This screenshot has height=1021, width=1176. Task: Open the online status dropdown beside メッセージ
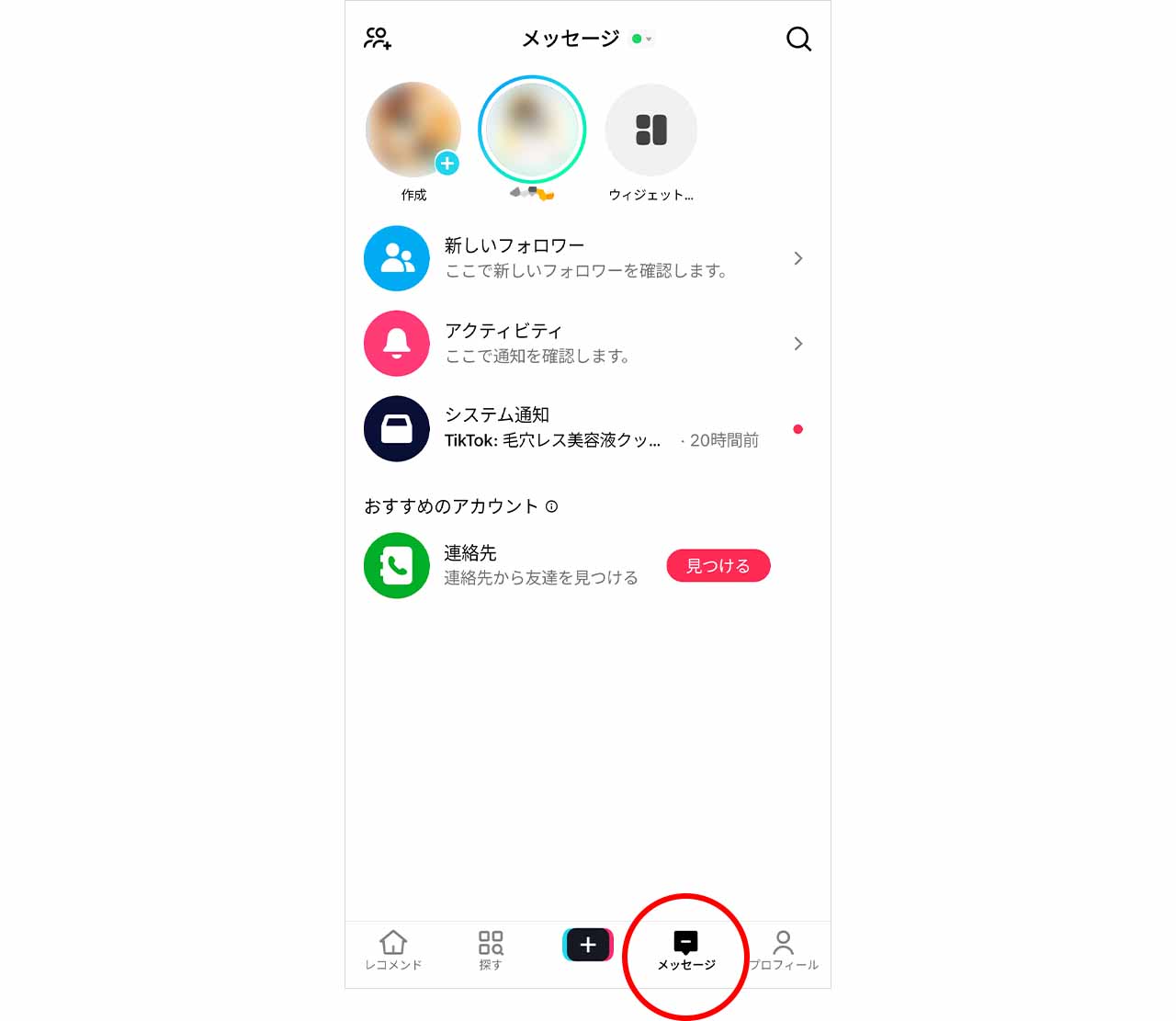[642, 39]
